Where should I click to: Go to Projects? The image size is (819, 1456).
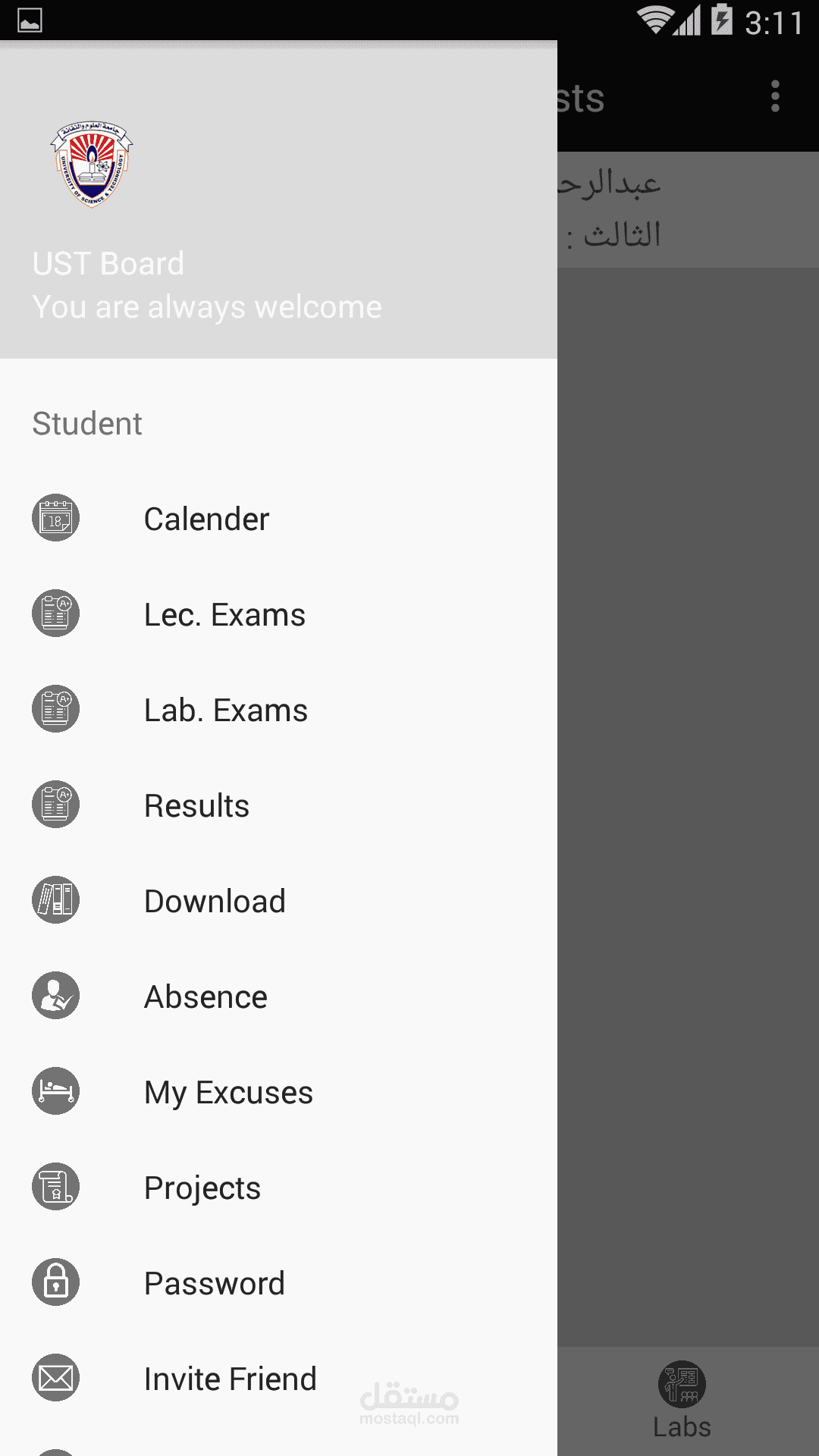coord(202,1188)
